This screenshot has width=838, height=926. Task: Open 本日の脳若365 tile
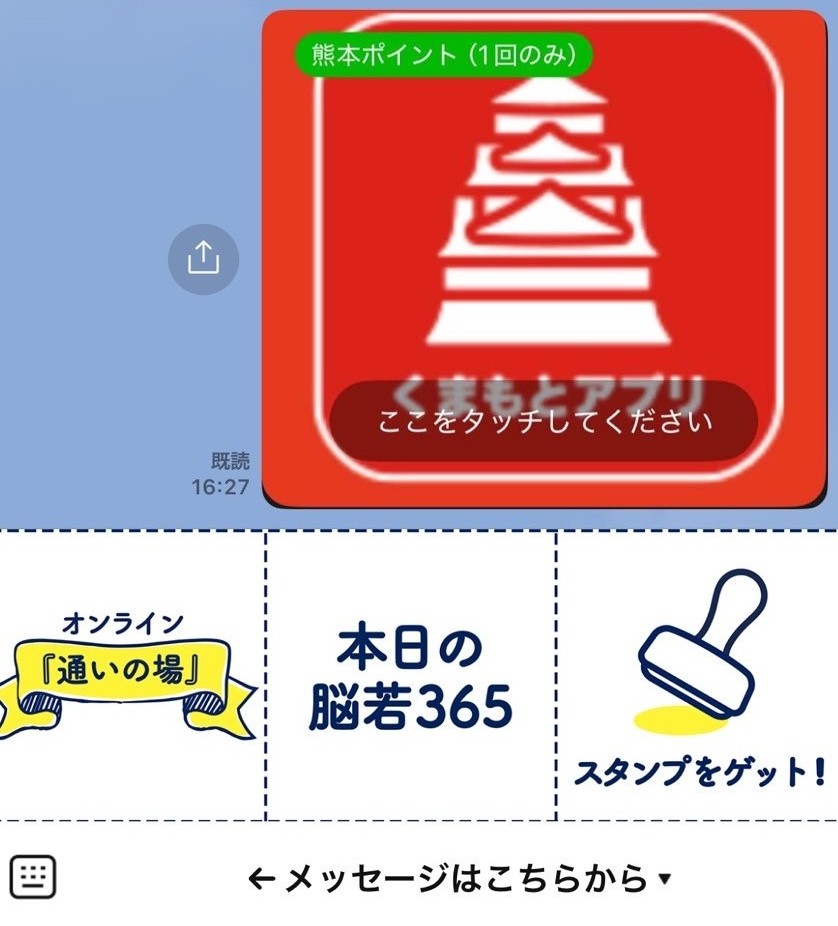pos(410,676)
